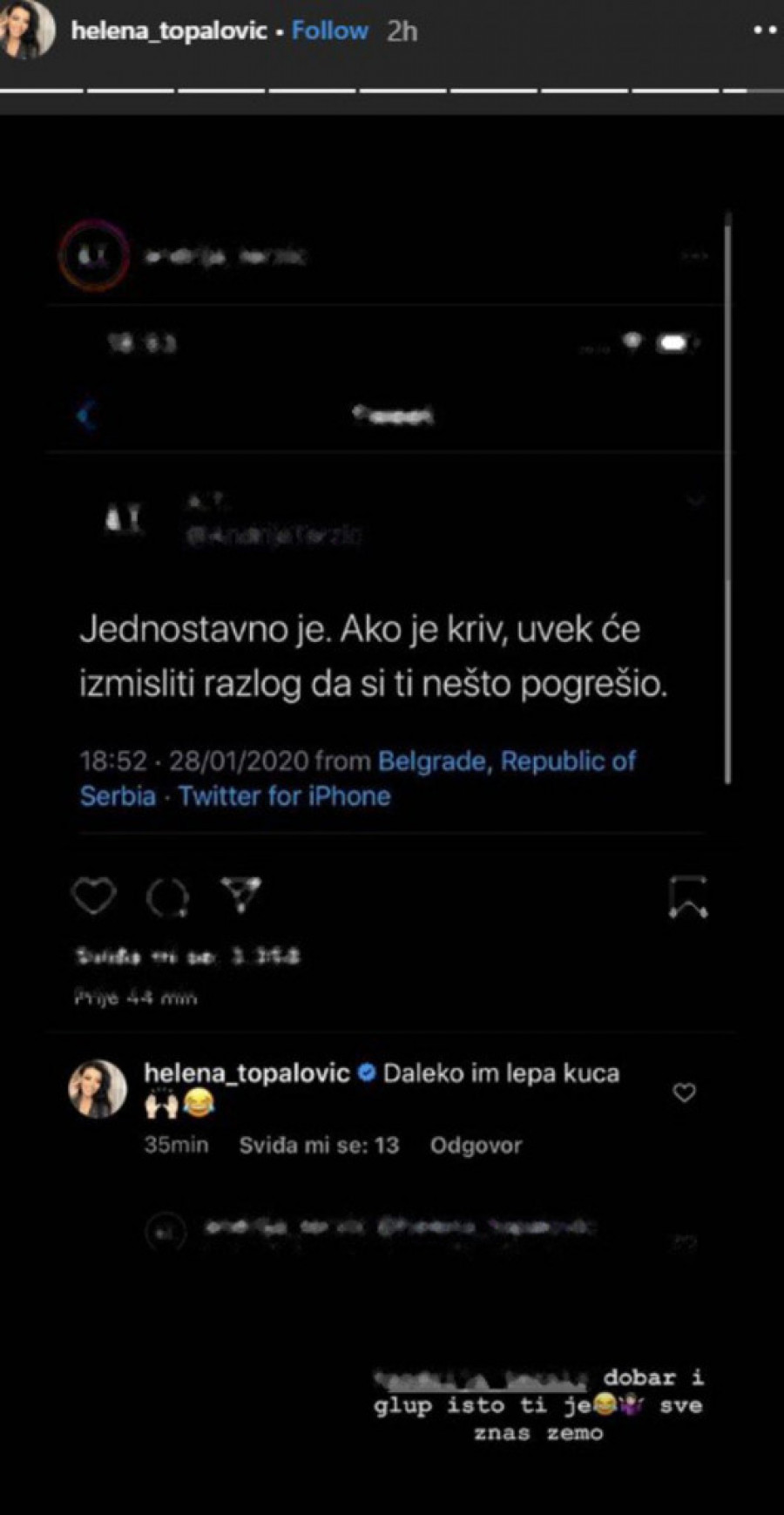Open the story's overflow menu
The height and width of the screenshot is (1515, 784).
point(764,30)
